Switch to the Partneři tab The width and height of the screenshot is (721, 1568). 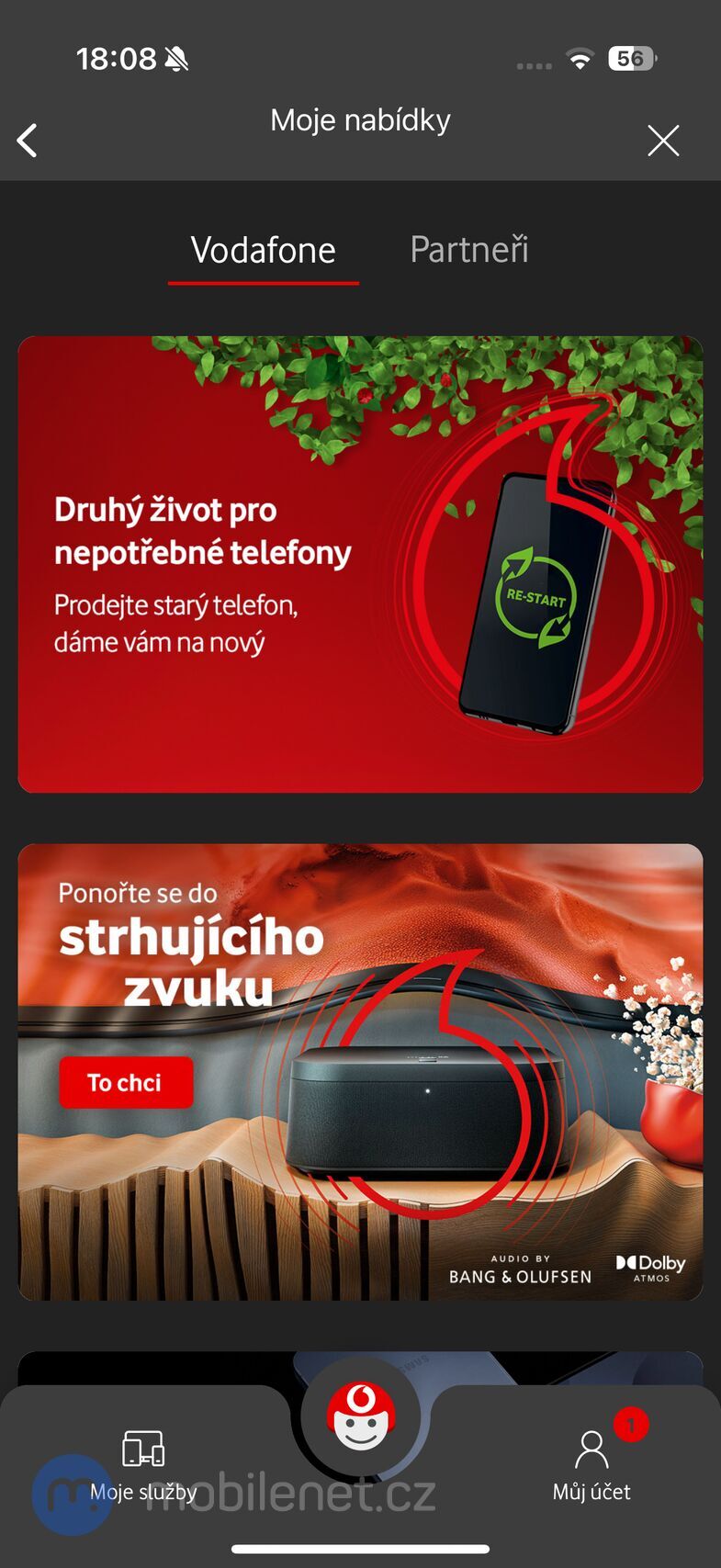pos(468,249)
